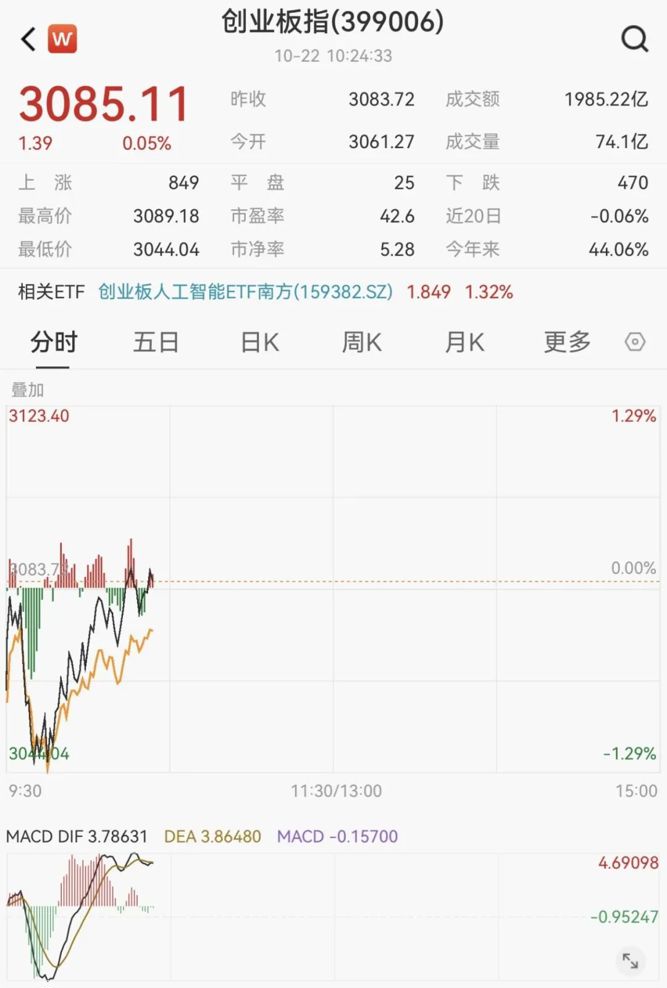Open search with the magnifier icon
Screen dimensions: 667x988
click(x=635, y=39)
